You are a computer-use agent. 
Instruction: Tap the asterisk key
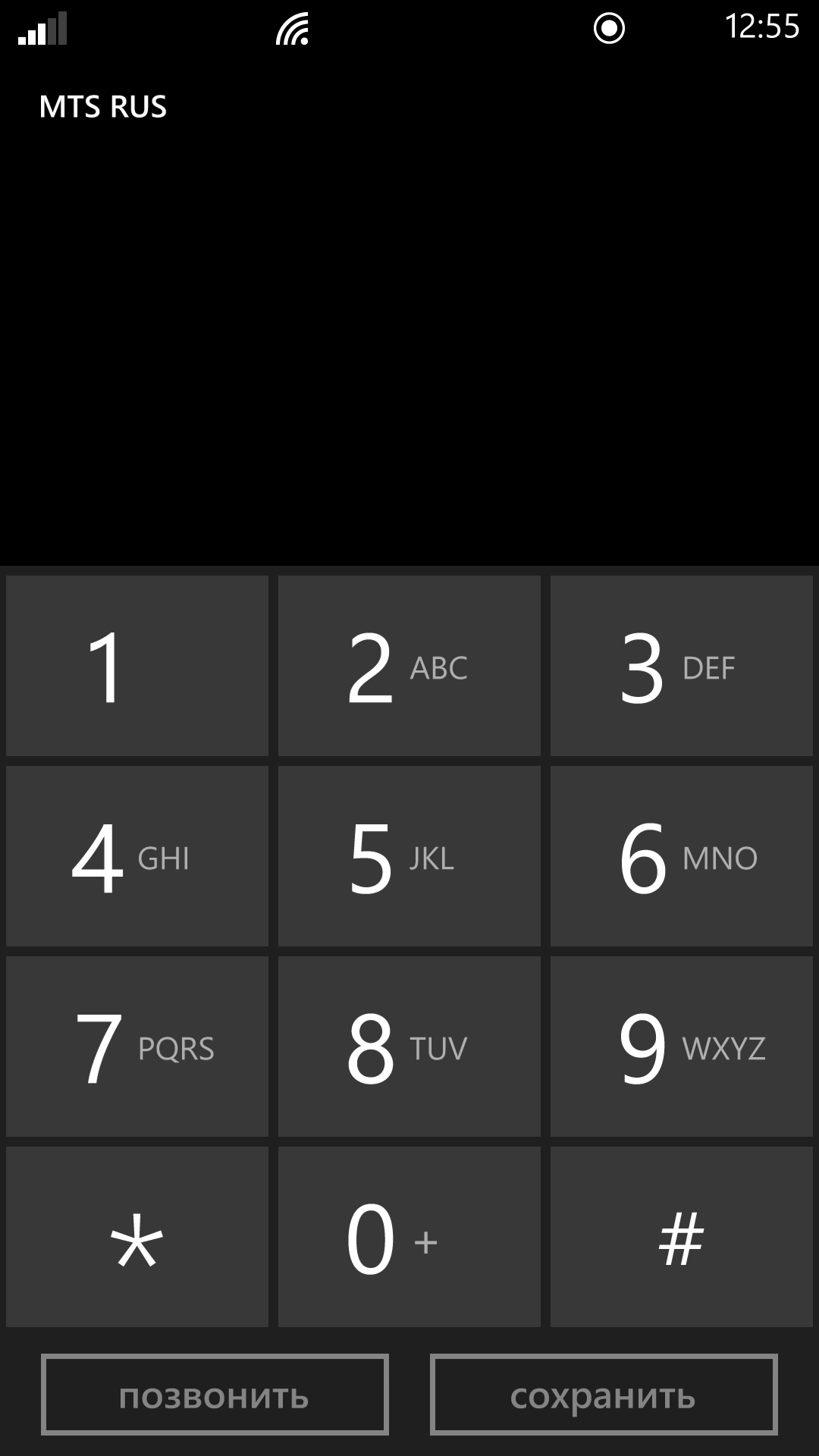coord(137,1237)
